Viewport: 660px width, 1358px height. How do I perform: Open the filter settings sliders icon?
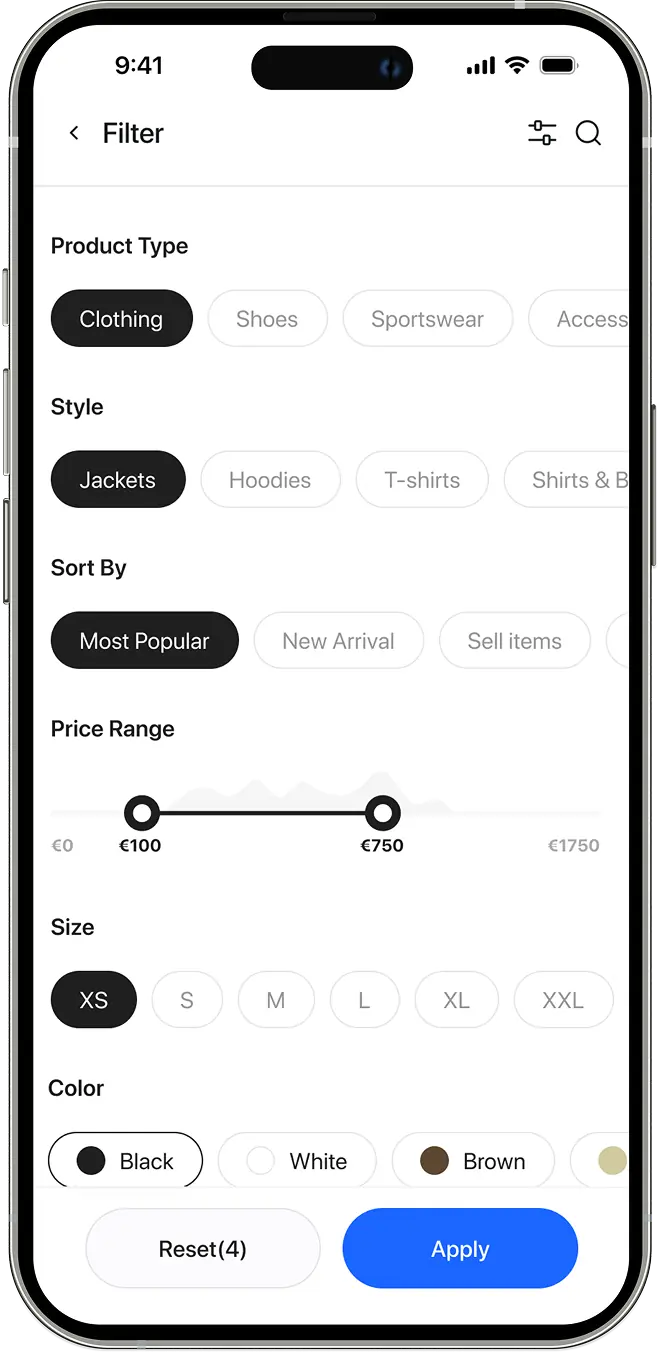542,133
